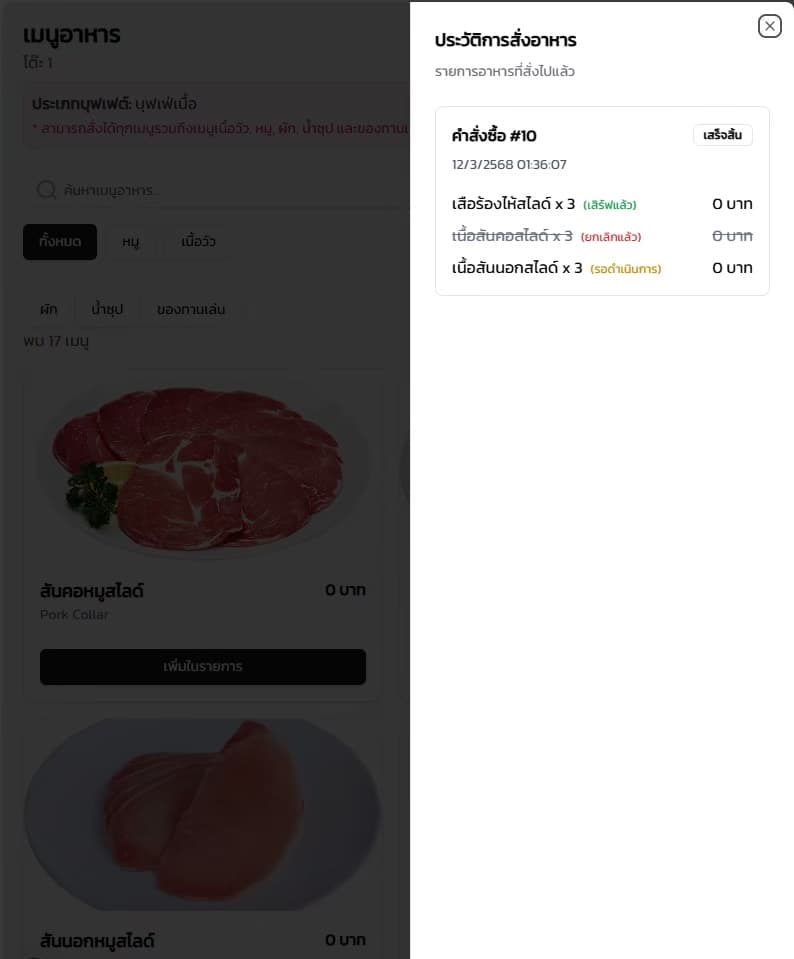Close the ประวัติการสั่งอาหาร history panel
The image size is (794, 959).
tap(769, 26)
